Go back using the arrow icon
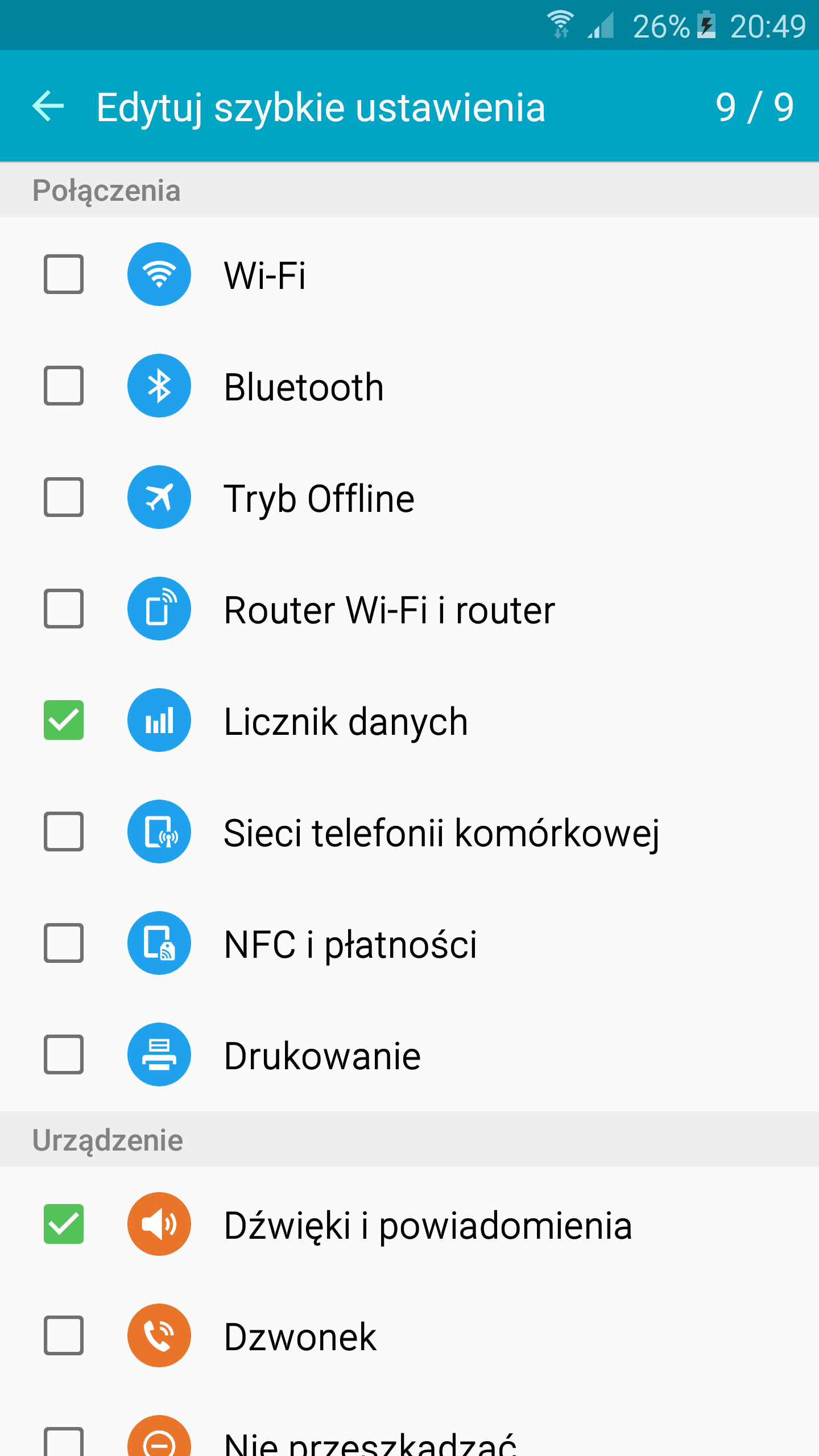The height and width of the screenshot is (1456, 819). (48, 106)
